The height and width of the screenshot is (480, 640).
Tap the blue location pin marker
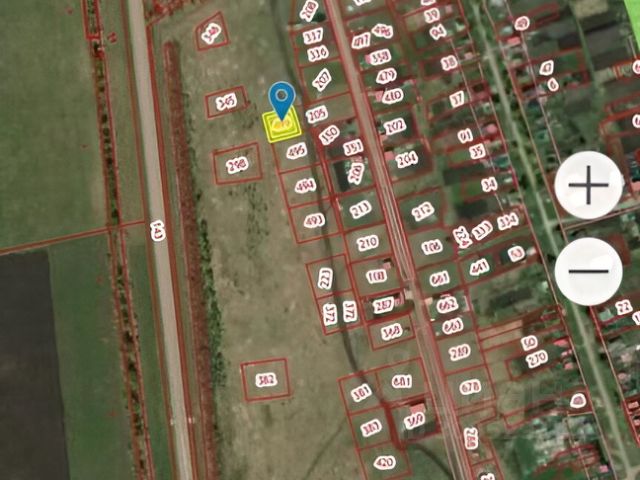[x=283, y=100]
